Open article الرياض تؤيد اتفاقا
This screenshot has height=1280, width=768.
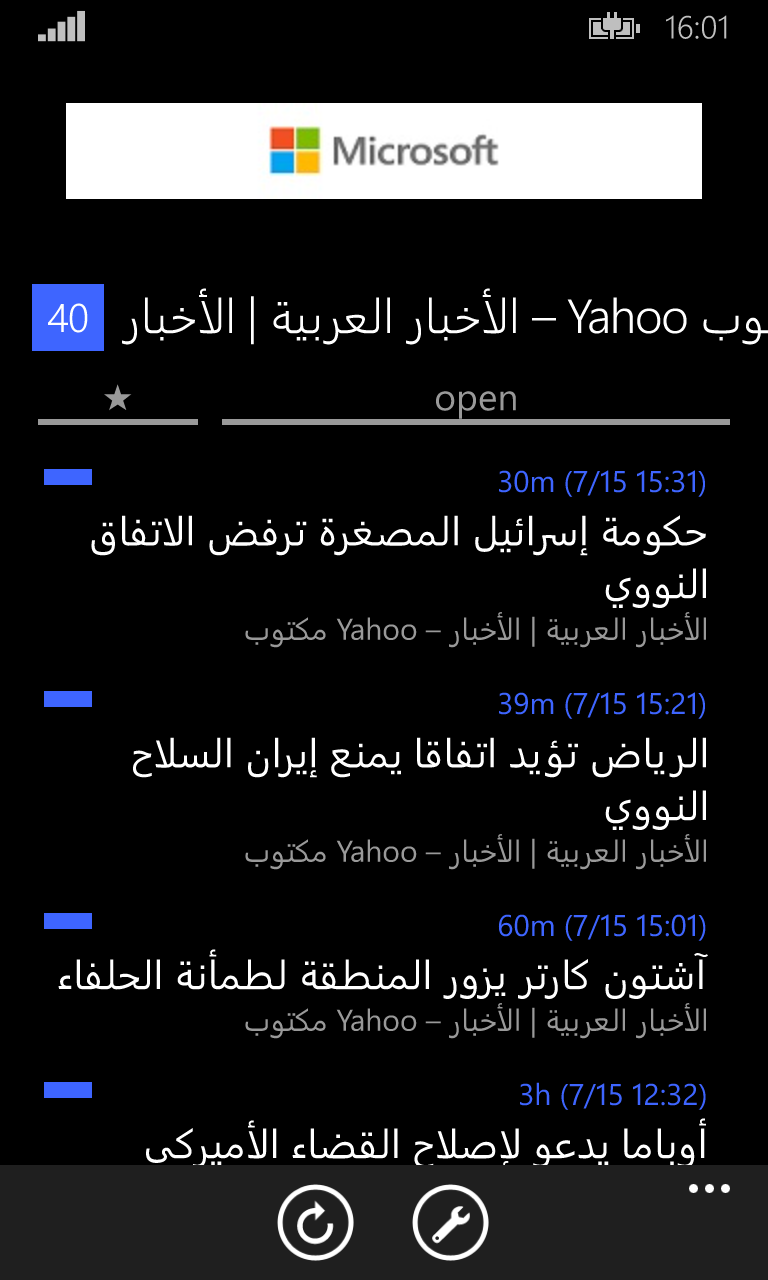pyautogui.click(x=420, y=778)
